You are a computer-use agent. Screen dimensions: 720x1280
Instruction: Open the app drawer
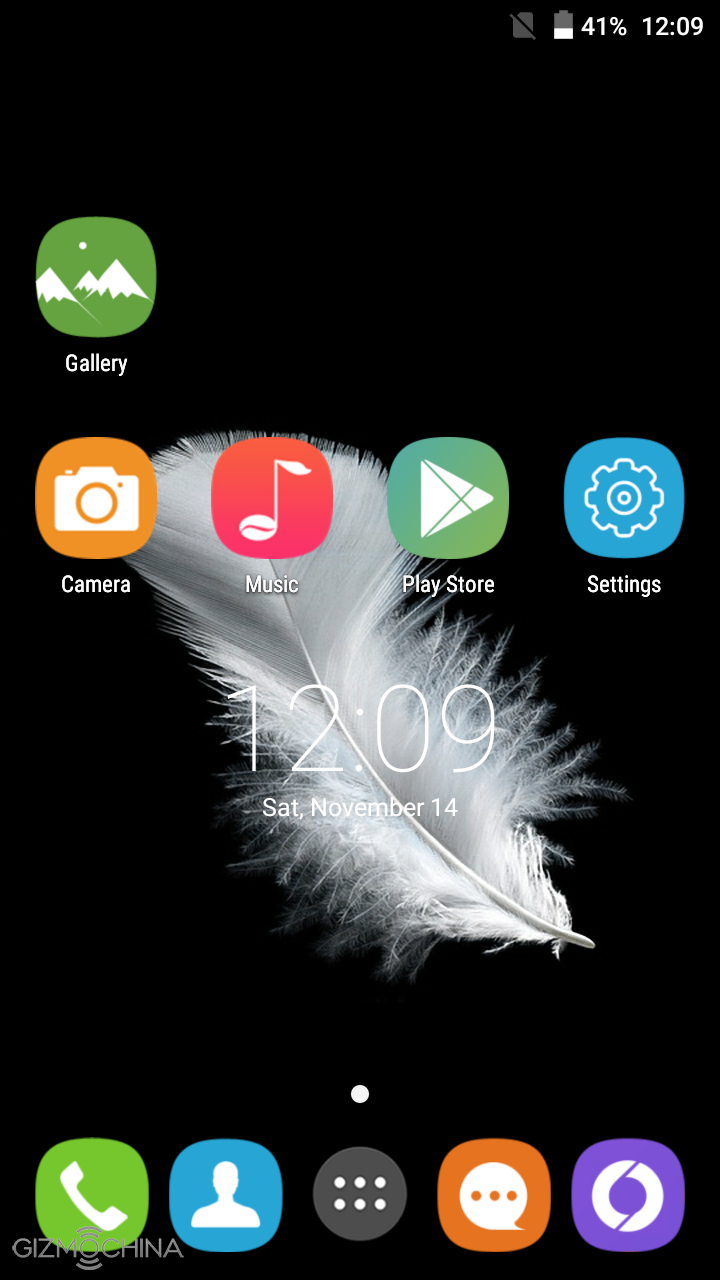[x=360, y=1195]
